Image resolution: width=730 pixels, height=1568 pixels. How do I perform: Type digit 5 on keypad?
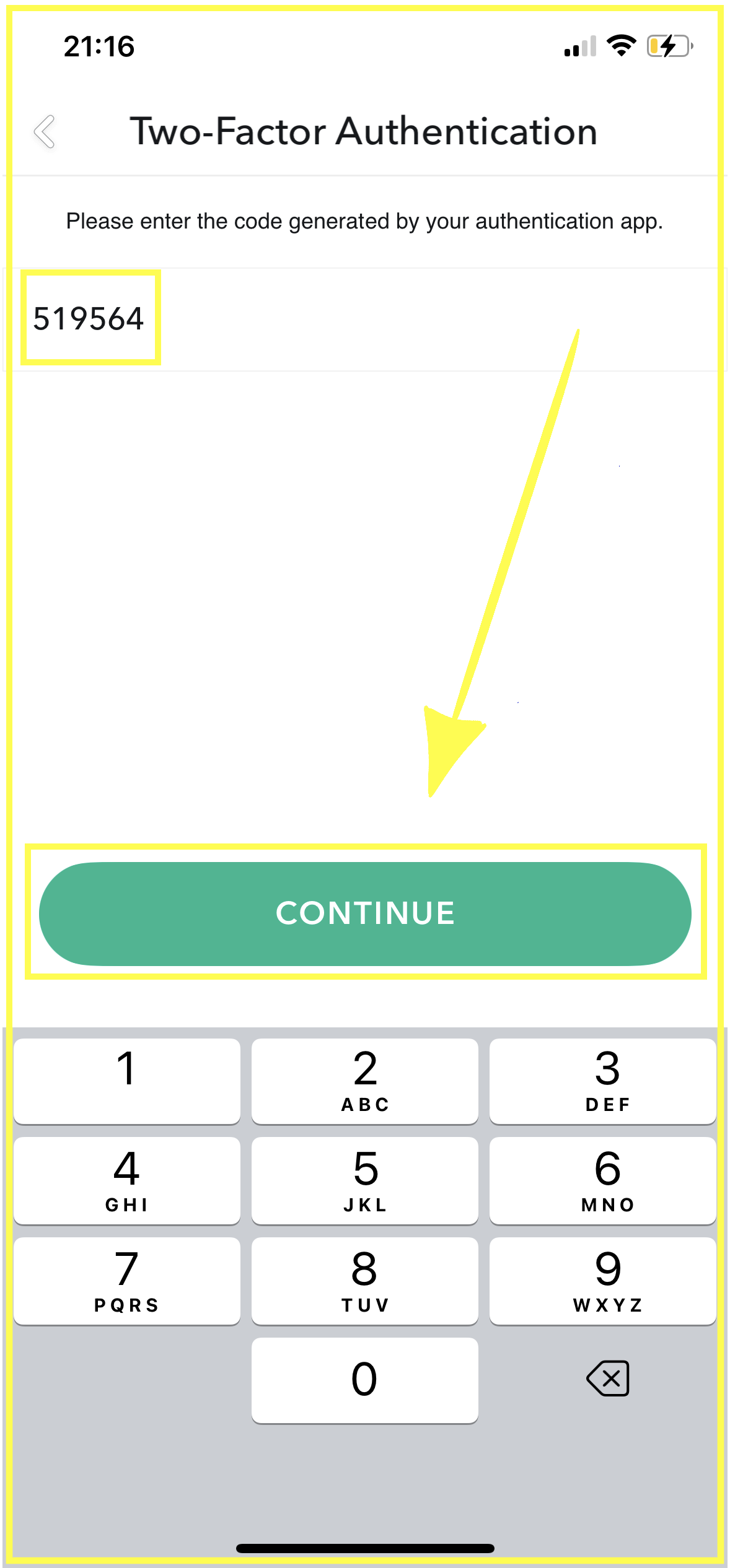coord(365,1180)
